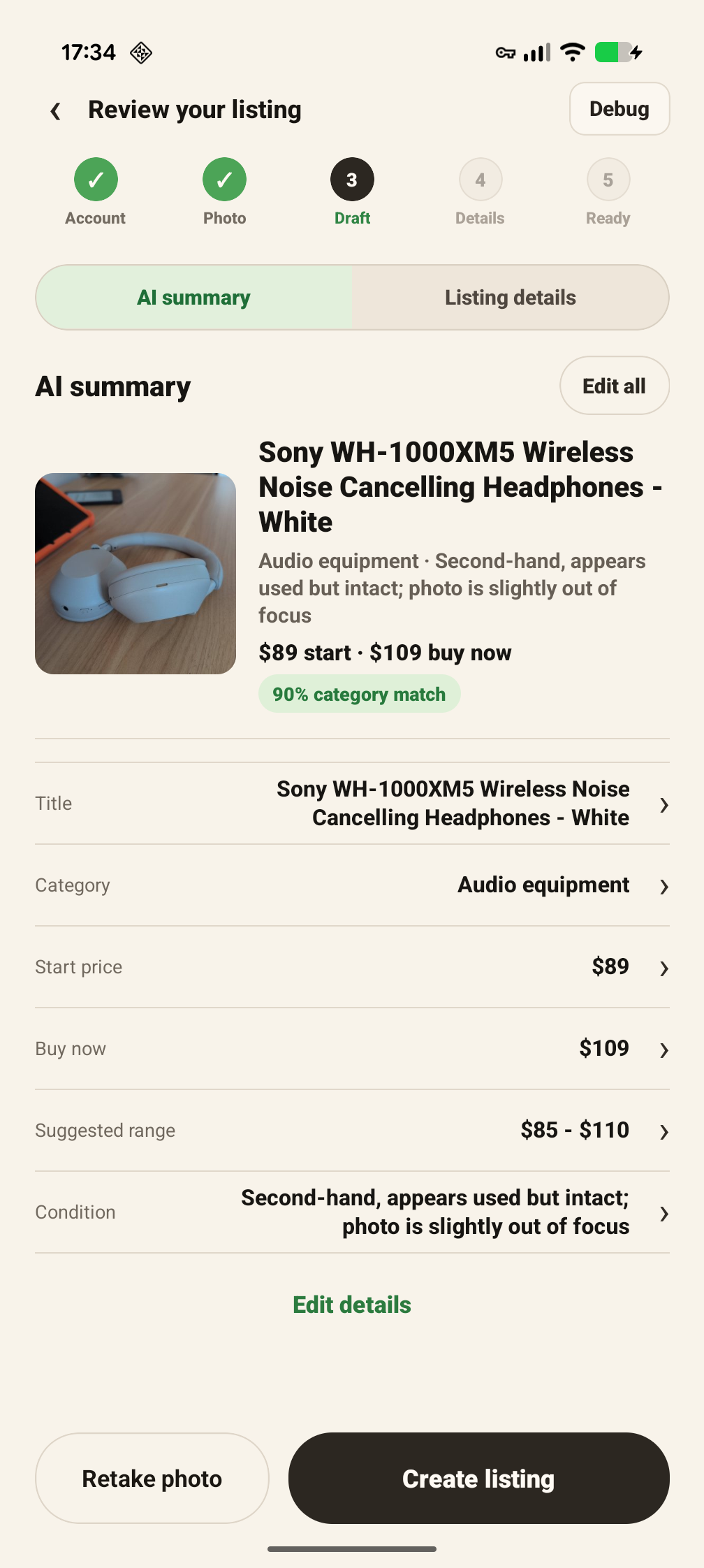The width and height of the screenshot is (704, 1568).
Task: Click the completed Account step checkmark
Action: point(95,179)
